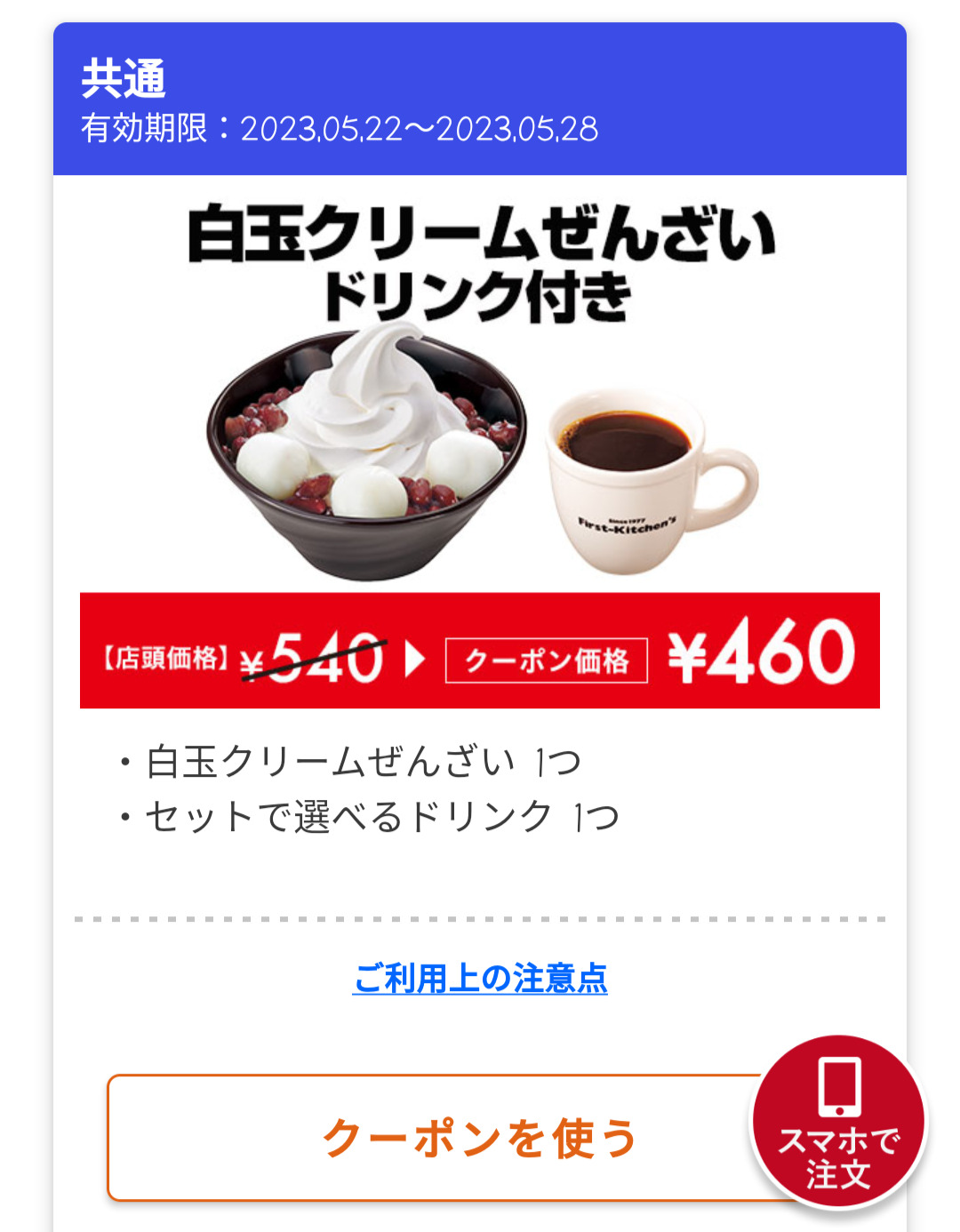
Task: Open the ご利用上の注意点 usage notes link
Action: coord(480,978)
